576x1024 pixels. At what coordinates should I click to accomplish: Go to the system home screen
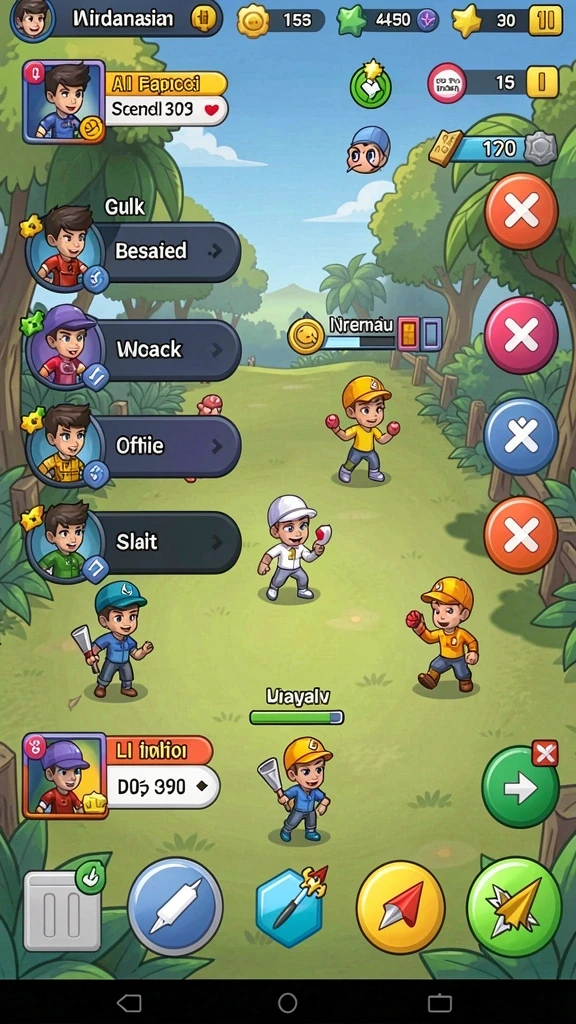point(287,1002)
